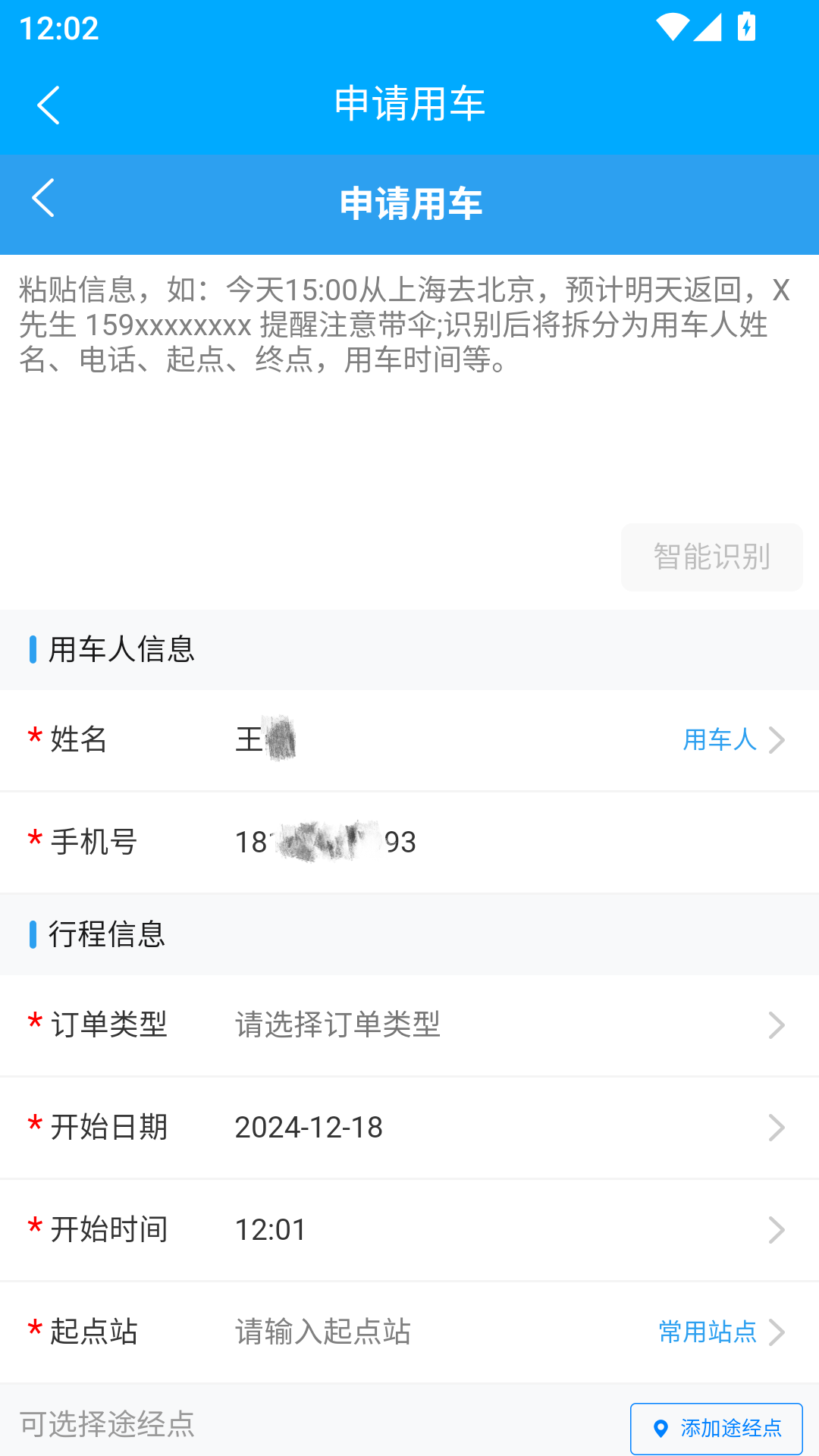Tap the 智能识别 button
This screenshot has height=1456, width=819.
711,557
